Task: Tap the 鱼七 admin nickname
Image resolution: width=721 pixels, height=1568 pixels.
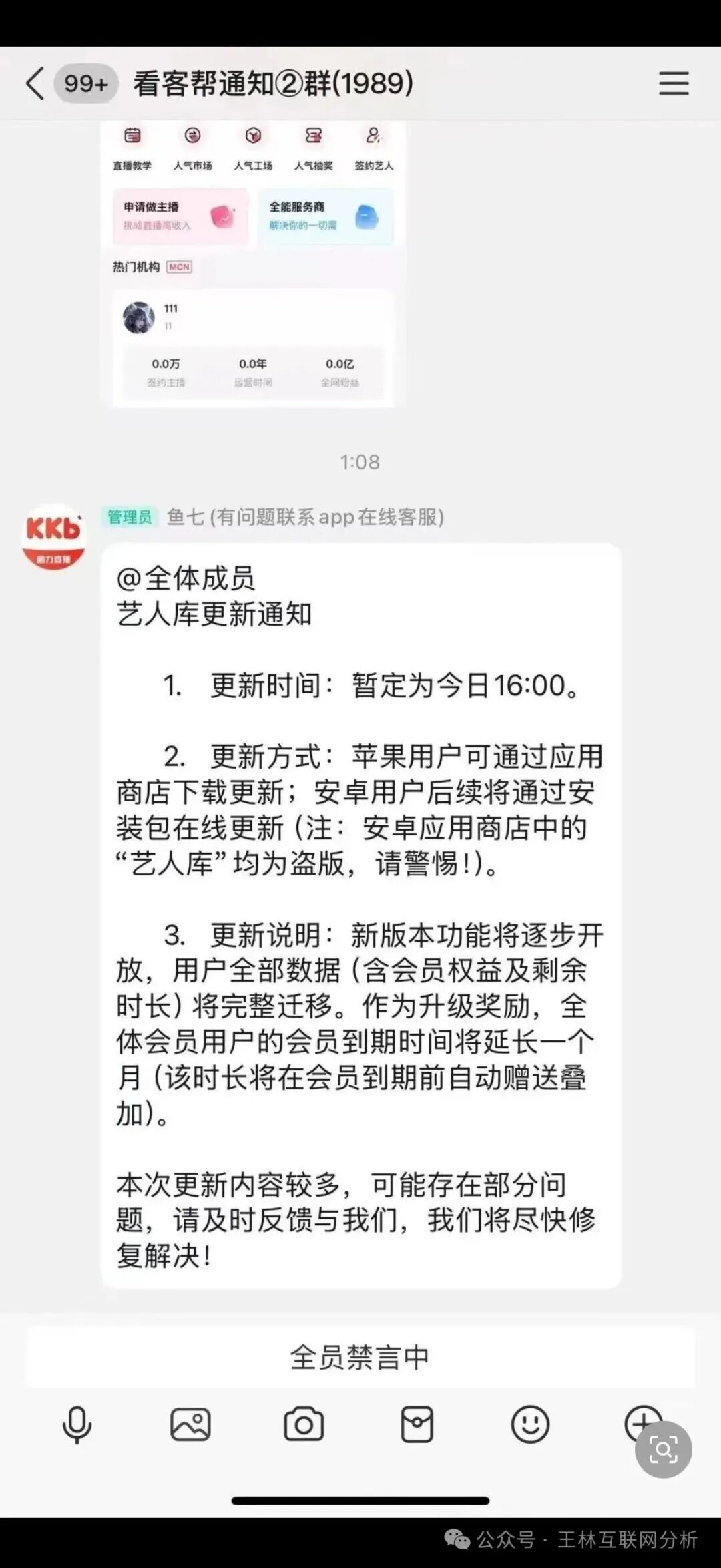Action: [x=188, y=516]
